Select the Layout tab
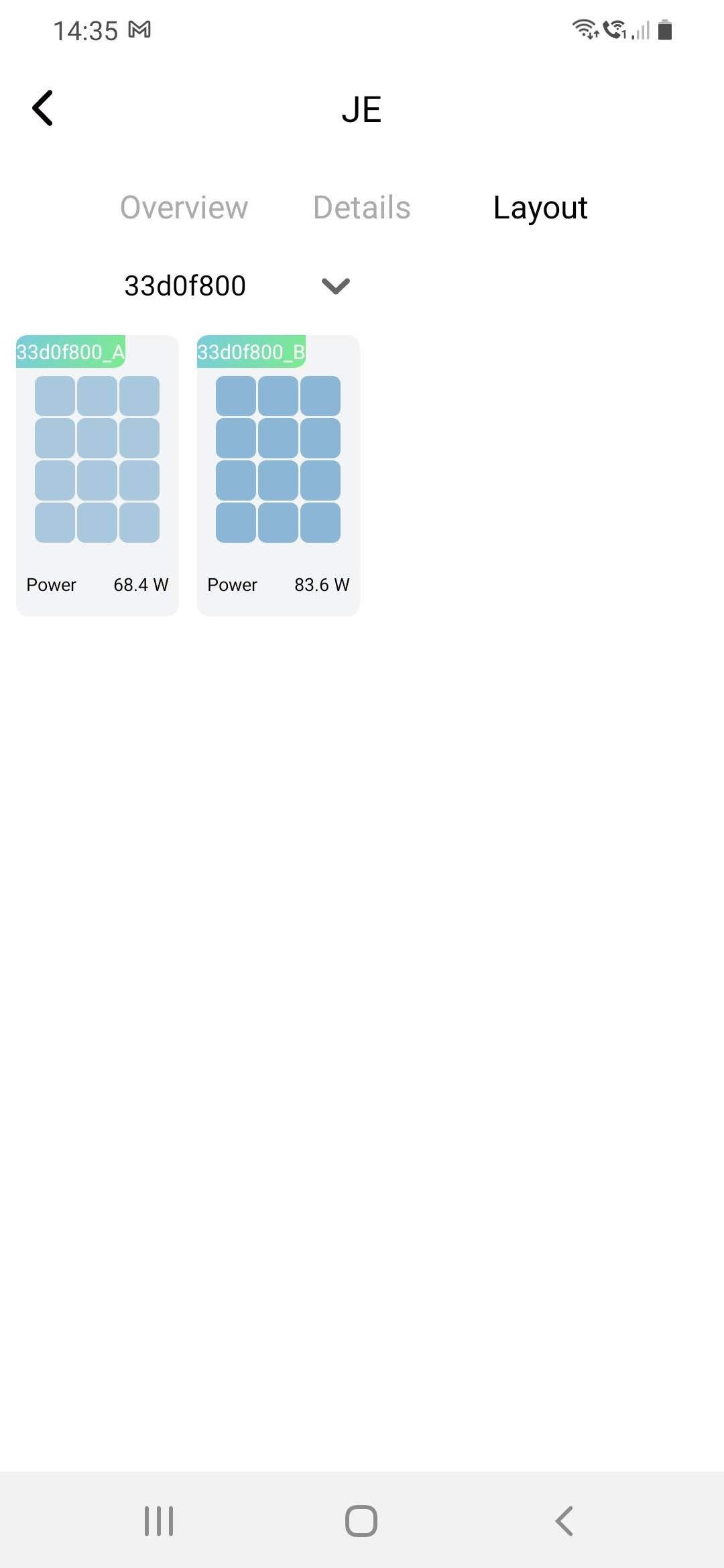Screen dimensions: 724x1568 point(540,208)
